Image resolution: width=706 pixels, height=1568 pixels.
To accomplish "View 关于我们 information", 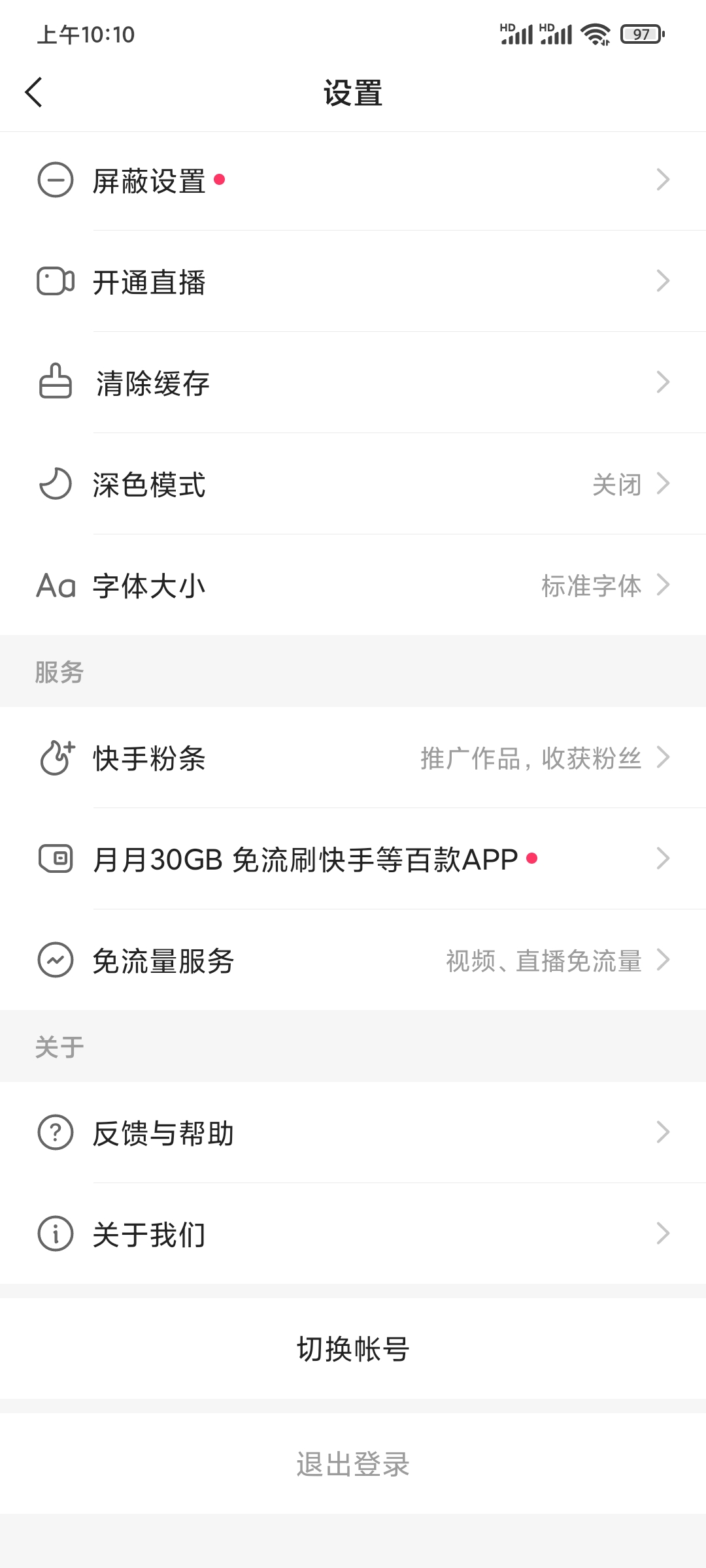I will coord(353,1234).
